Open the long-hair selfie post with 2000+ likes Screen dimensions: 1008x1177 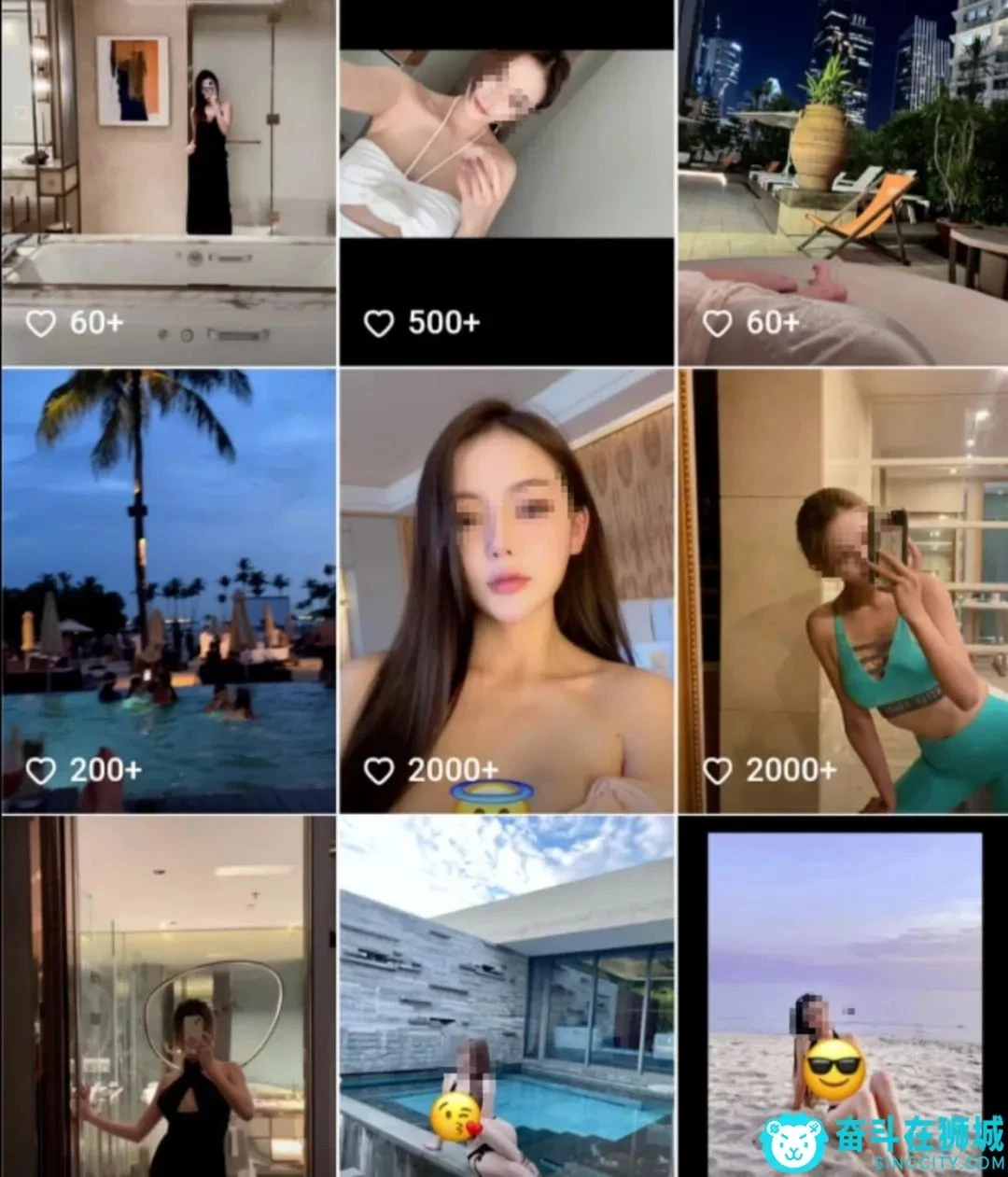click(x=506, y=588)
